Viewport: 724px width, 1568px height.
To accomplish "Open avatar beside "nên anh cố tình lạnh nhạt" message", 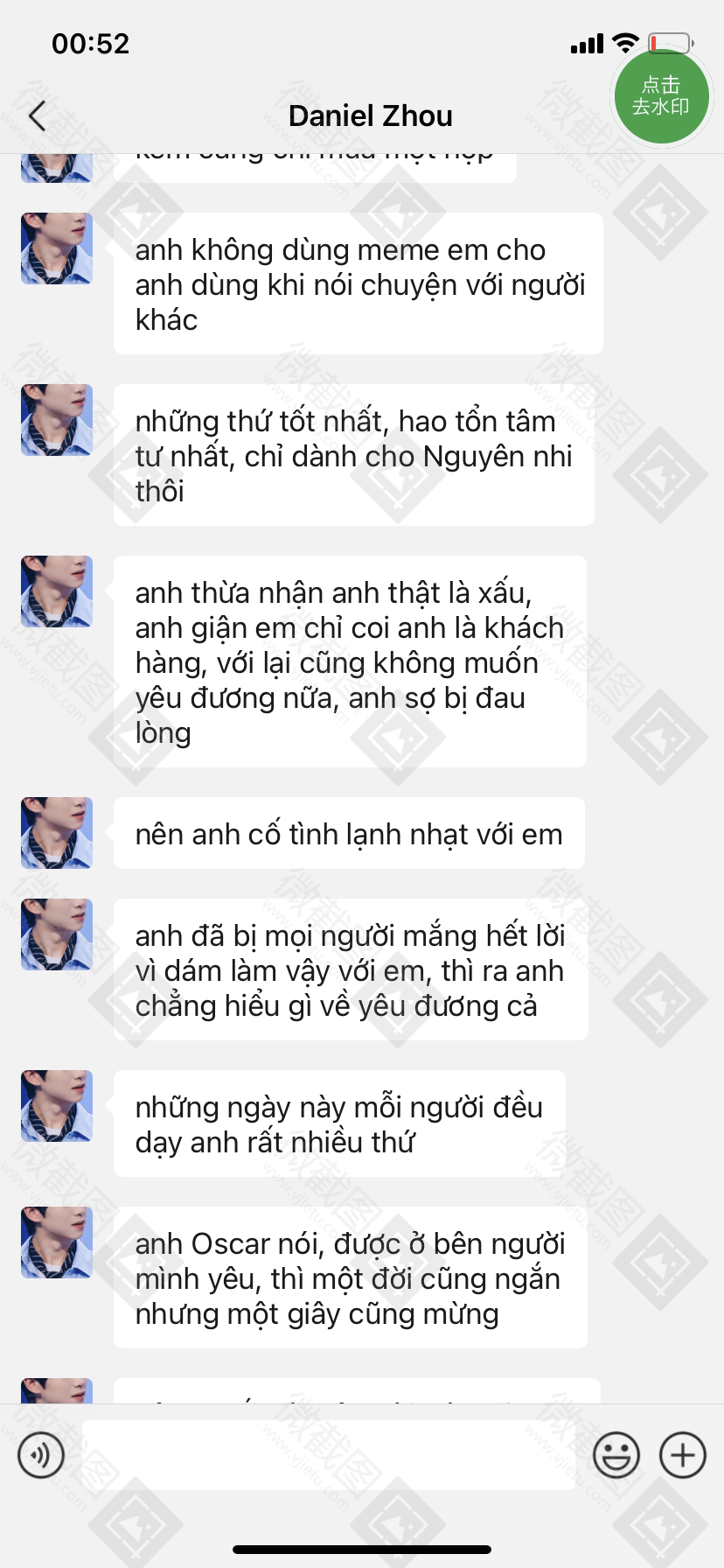I will [57, 833].
